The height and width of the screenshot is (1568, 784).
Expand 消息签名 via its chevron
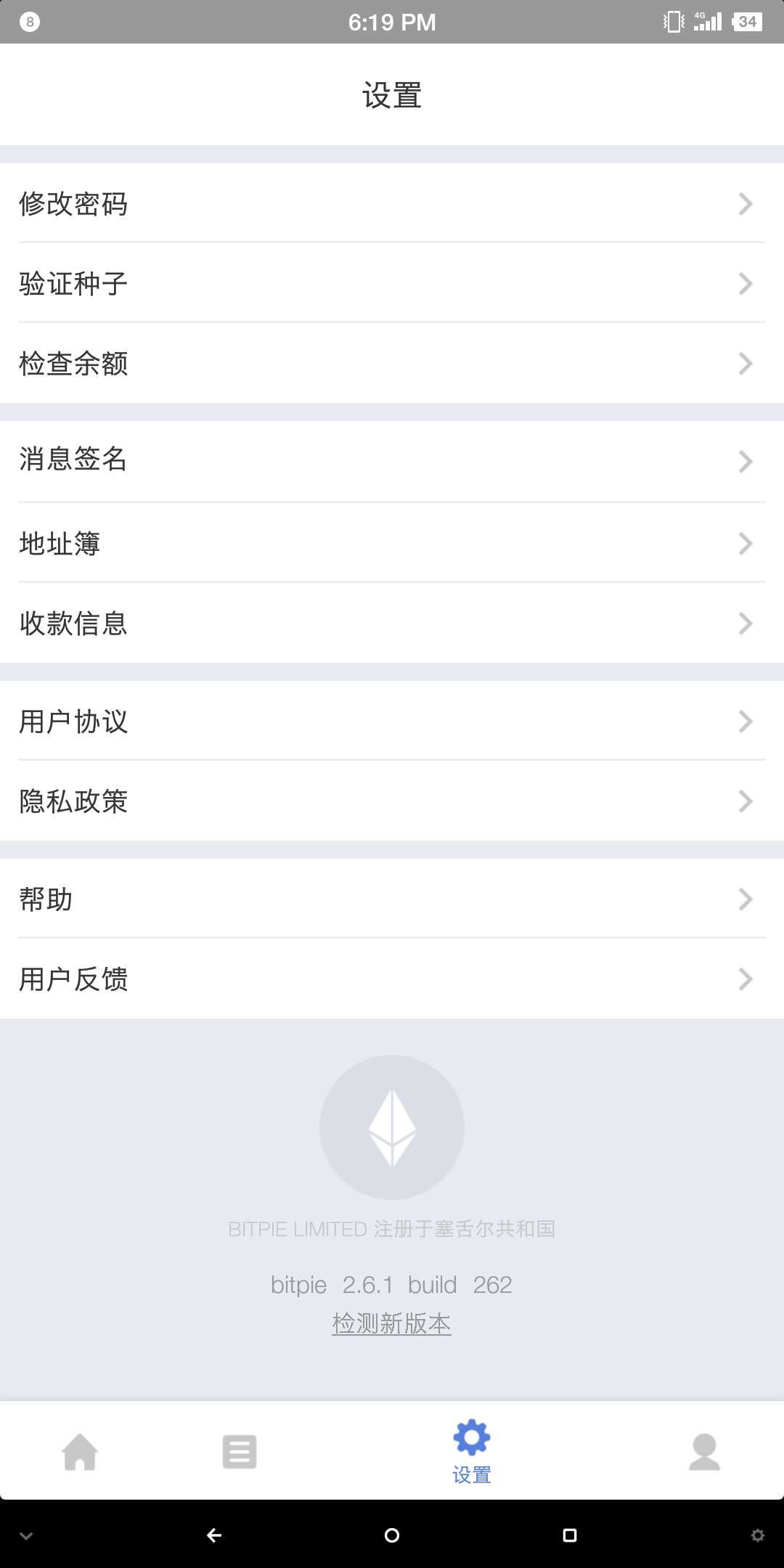pos(745,462)
